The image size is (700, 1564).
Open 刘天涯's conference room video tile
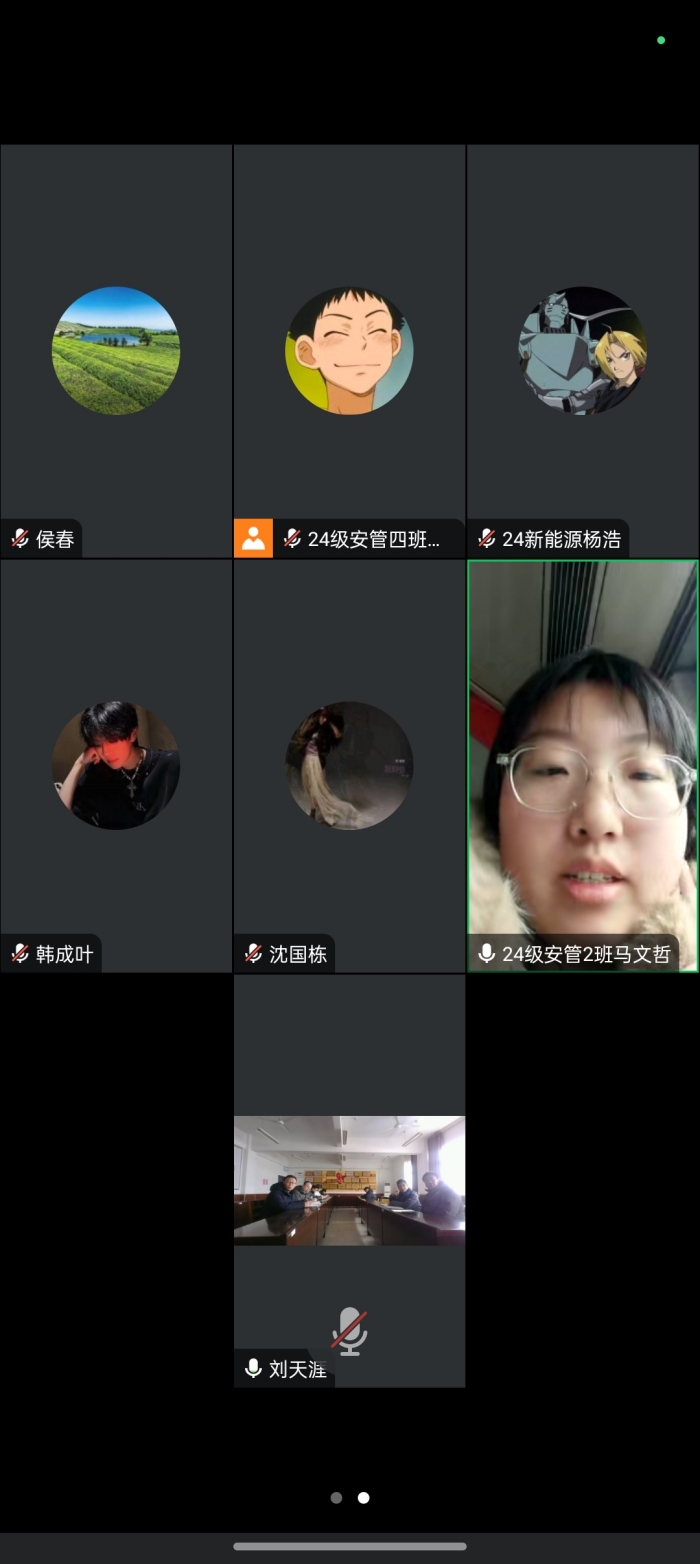[349, 1181]
